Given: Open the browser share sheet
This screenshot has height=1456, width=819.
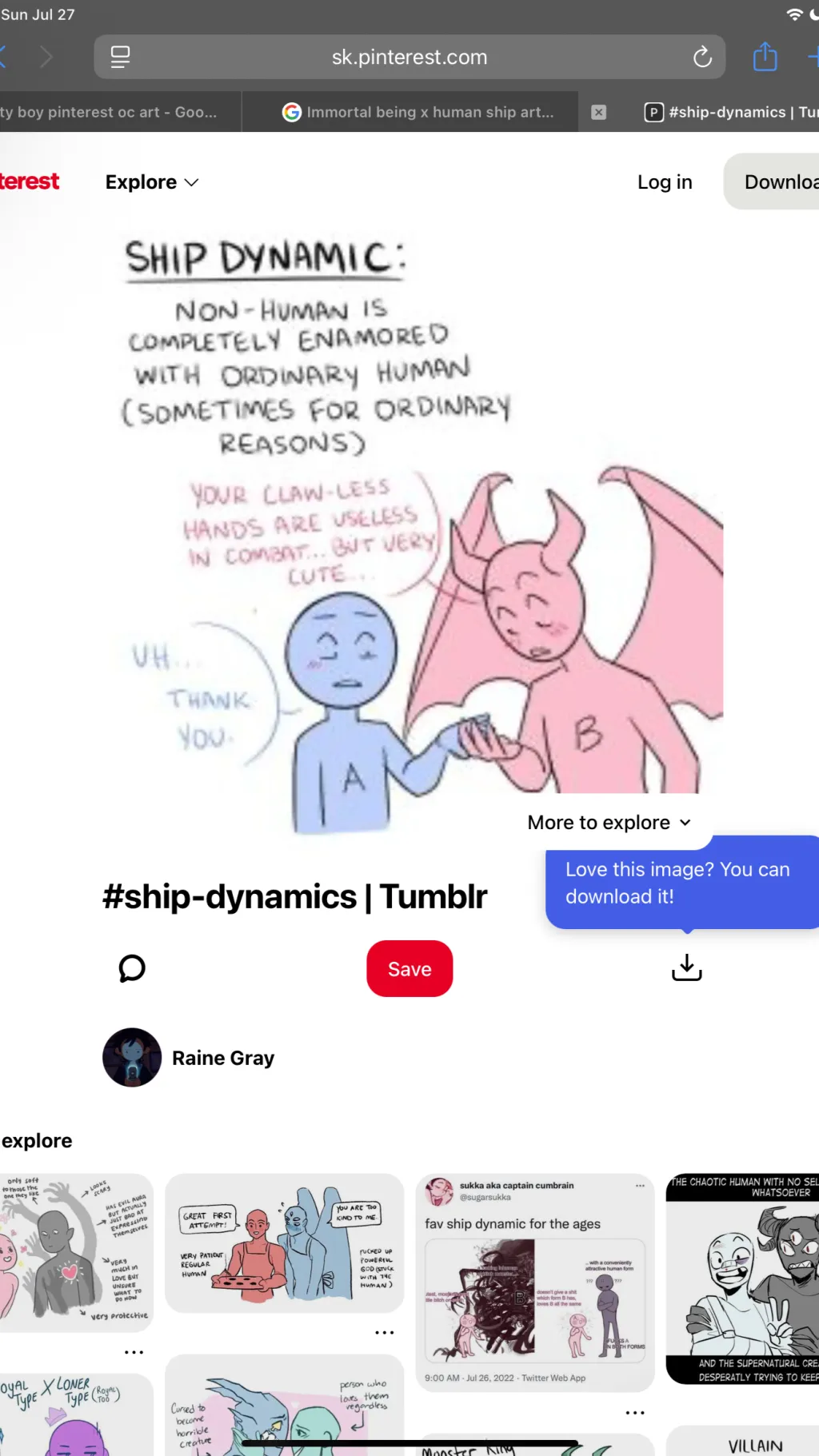Looking at the screenshot, I should pos(765,58).
